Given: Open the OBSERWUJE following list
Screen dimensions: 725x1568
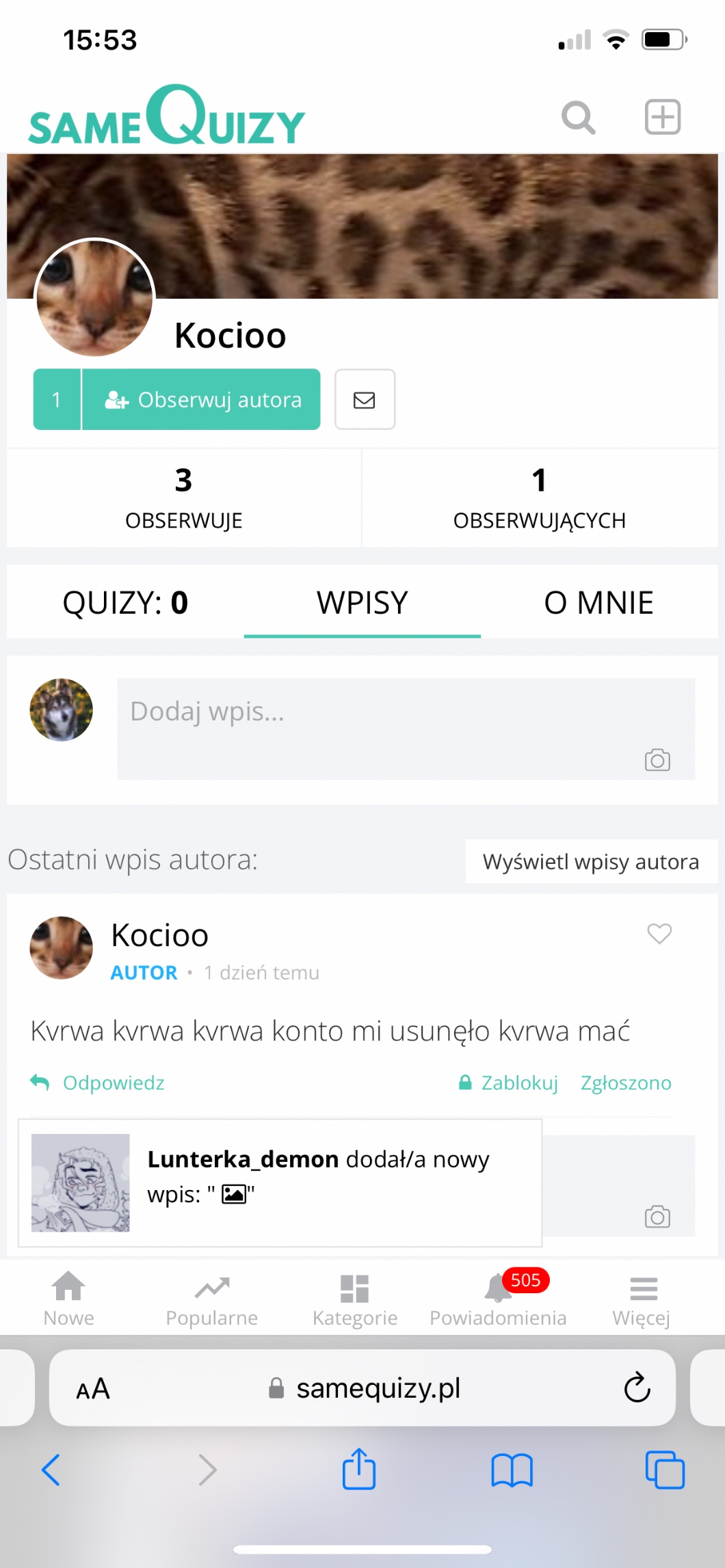Looking at the screenshot, I should pyautogui.click(x=183, y=498).
